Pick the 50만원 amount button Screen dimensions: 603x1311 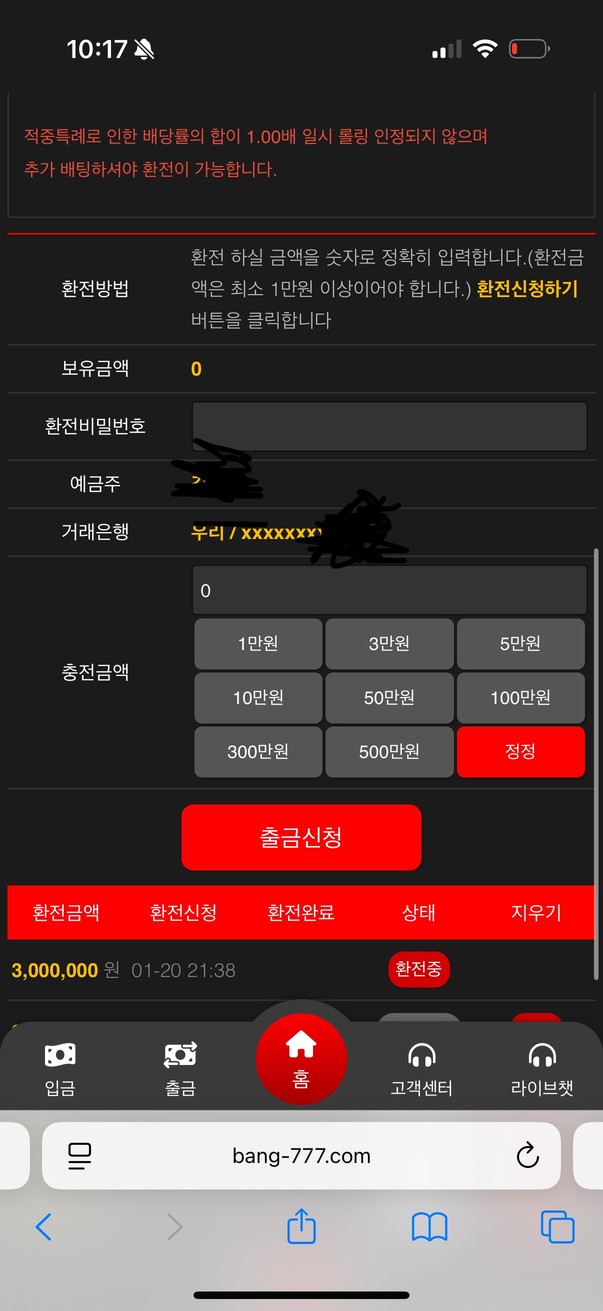389,698
